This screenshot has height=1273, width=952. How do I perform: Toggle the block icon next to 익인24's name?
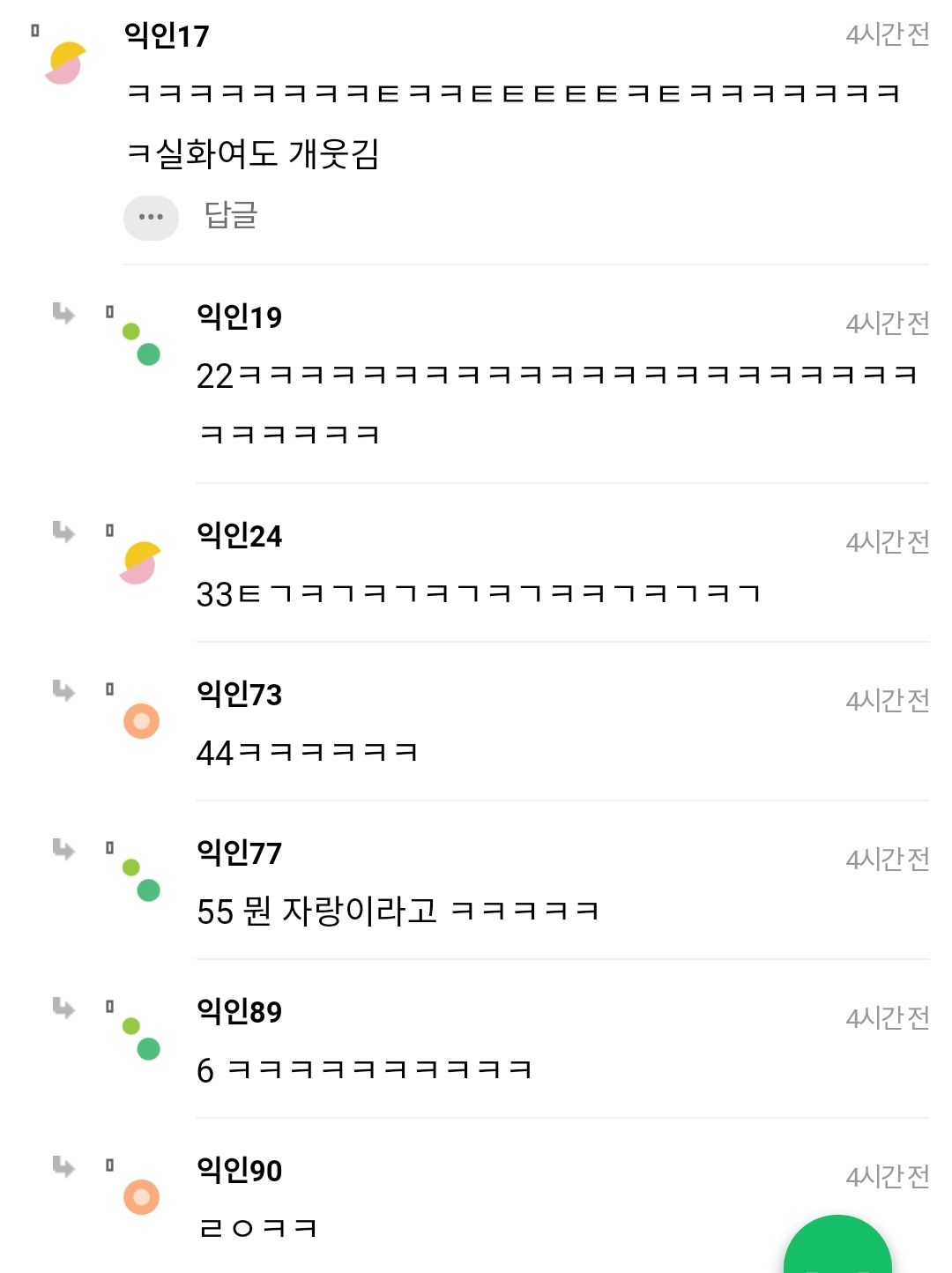[109, 531]
